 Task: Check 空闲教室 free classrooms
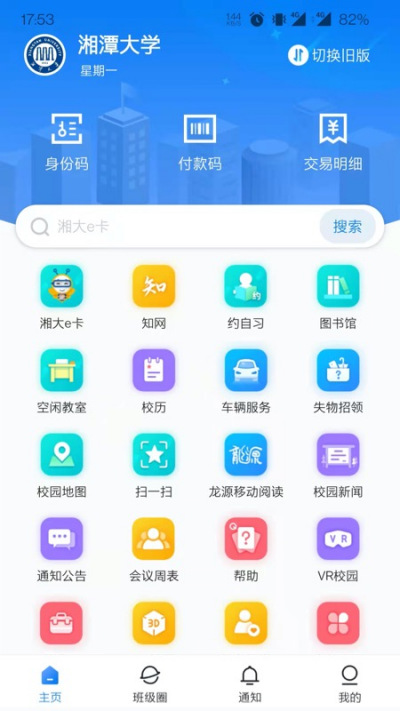tap(62, 382)
